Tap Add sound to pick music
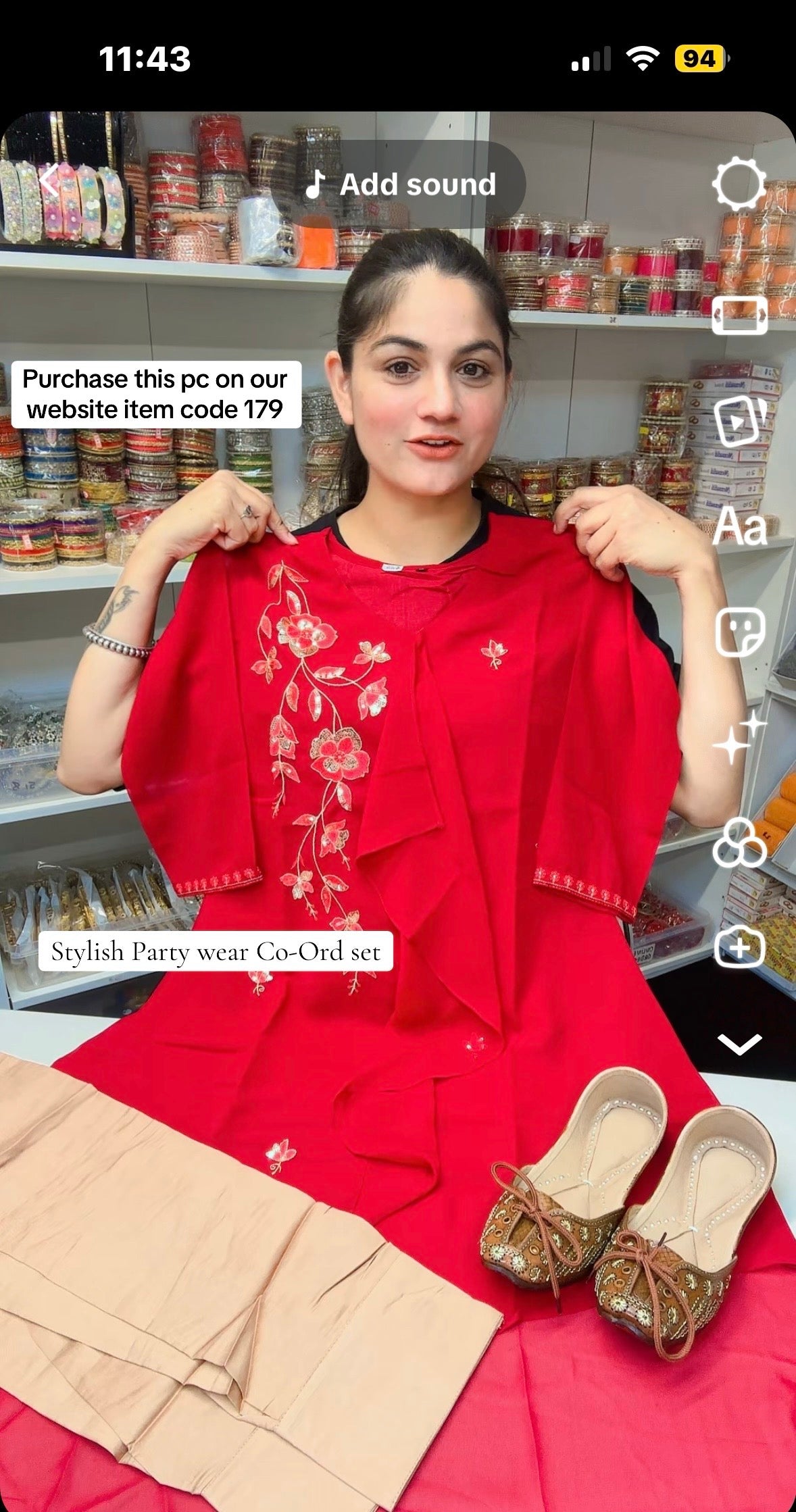The height and width of the screenshot is (1512, 796). coord(401,184)
